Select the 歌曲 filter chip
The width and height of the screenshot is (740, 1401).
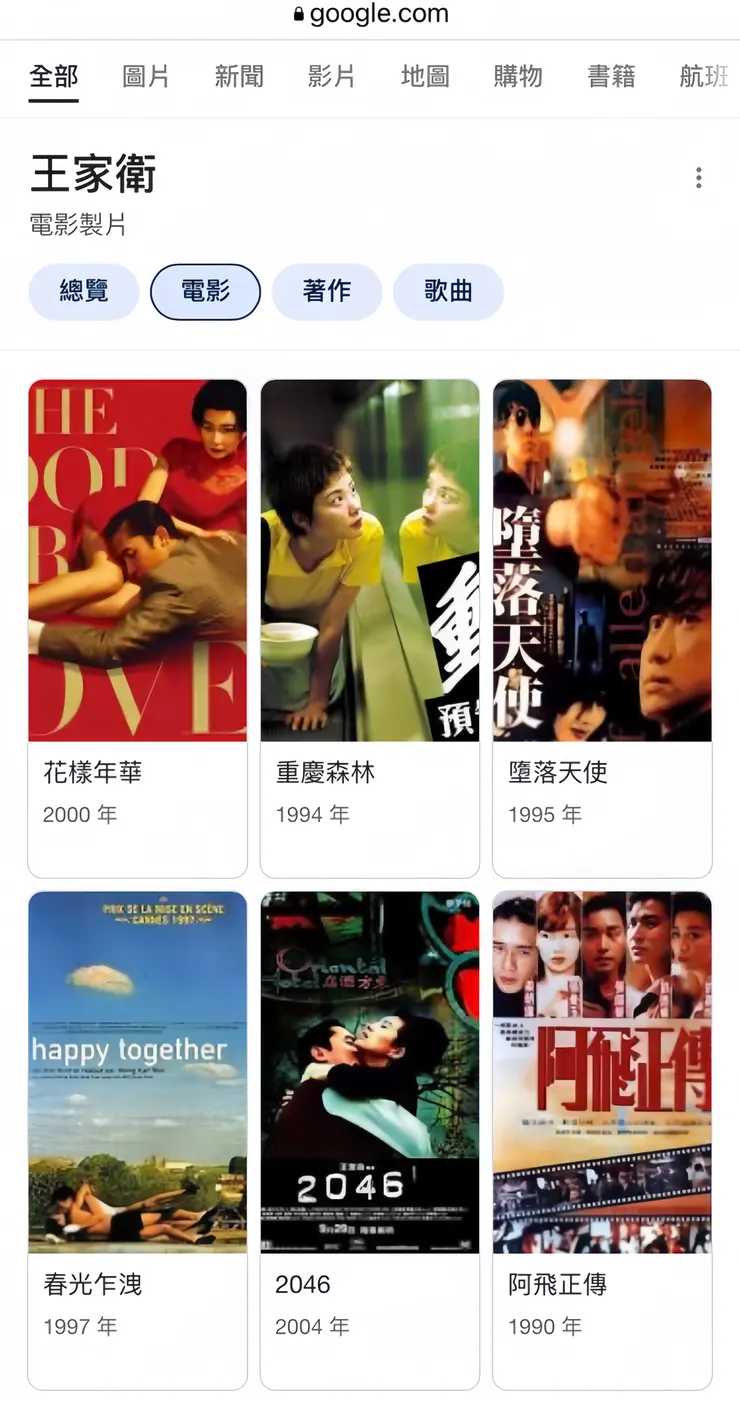pos(448,292)
